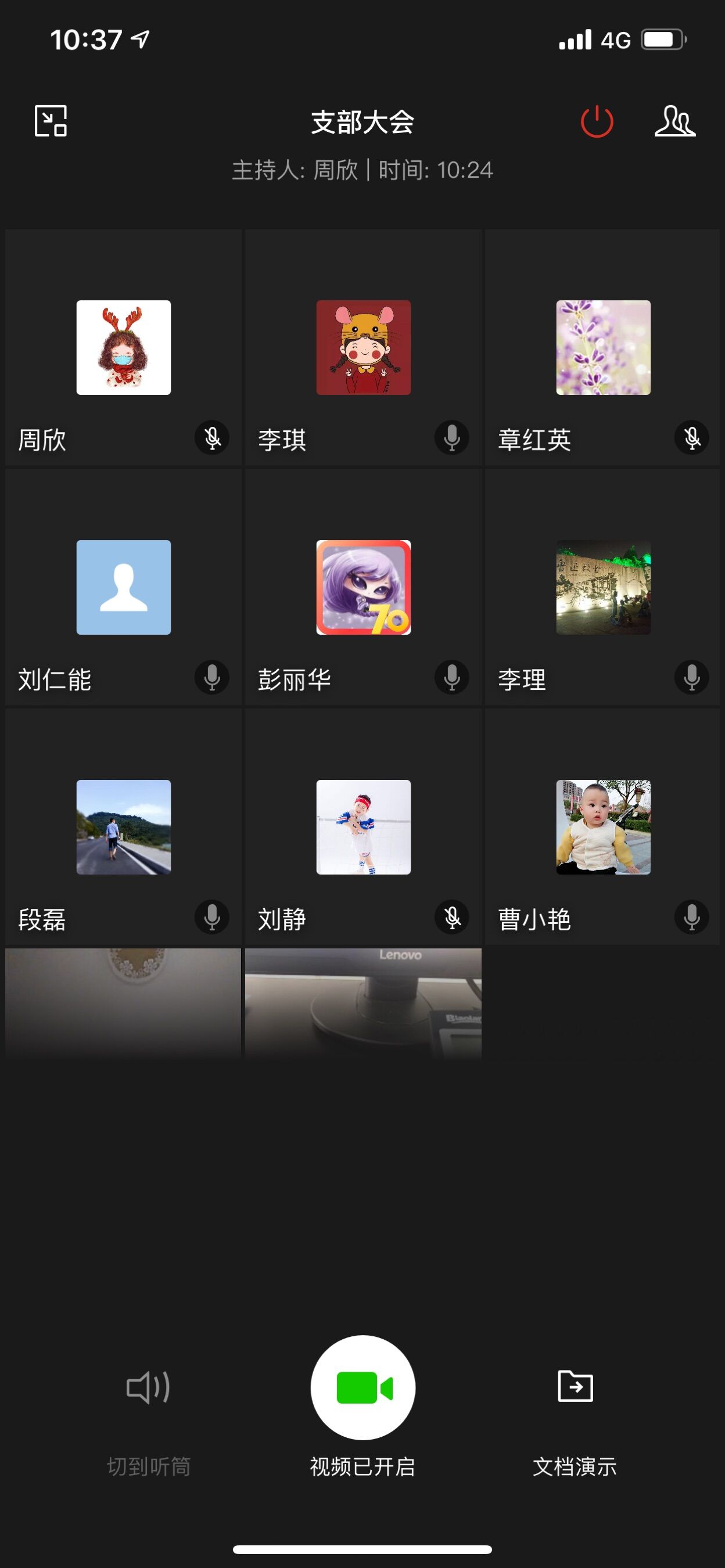Tap the microphone icon next to 李琪
Image resolution: width=725 pixels, height=1568 pixels.
coord(452,438)
